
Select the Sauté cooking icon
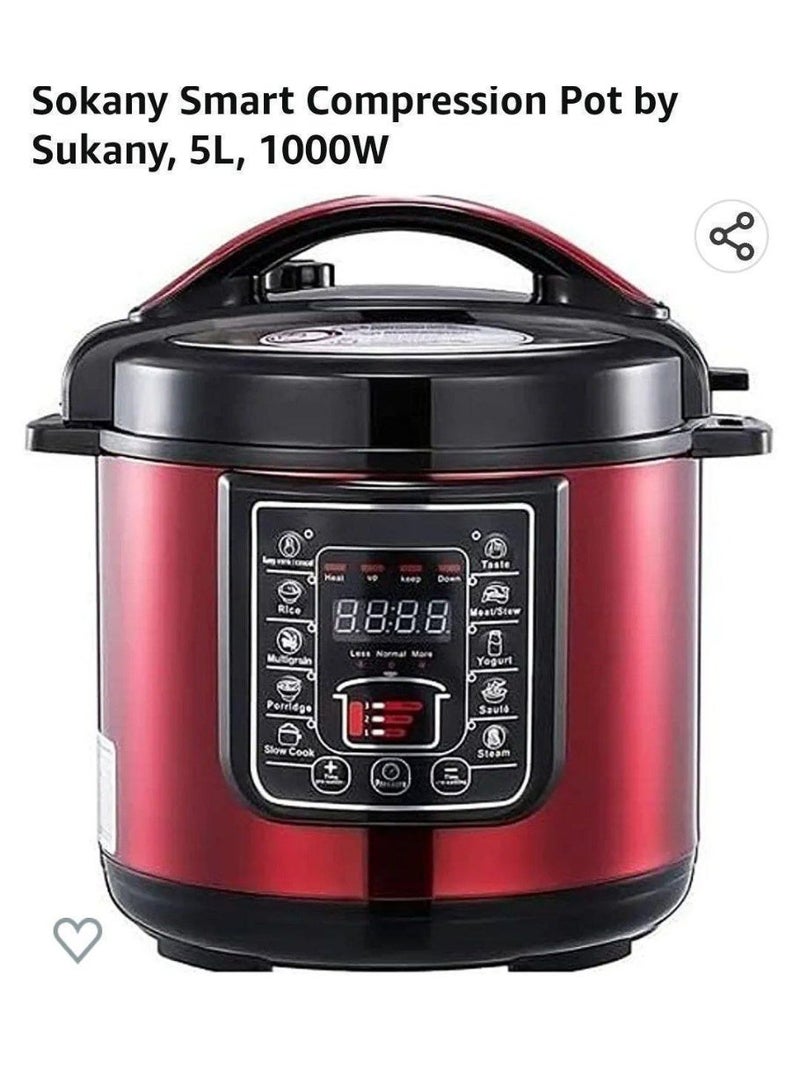496,688
